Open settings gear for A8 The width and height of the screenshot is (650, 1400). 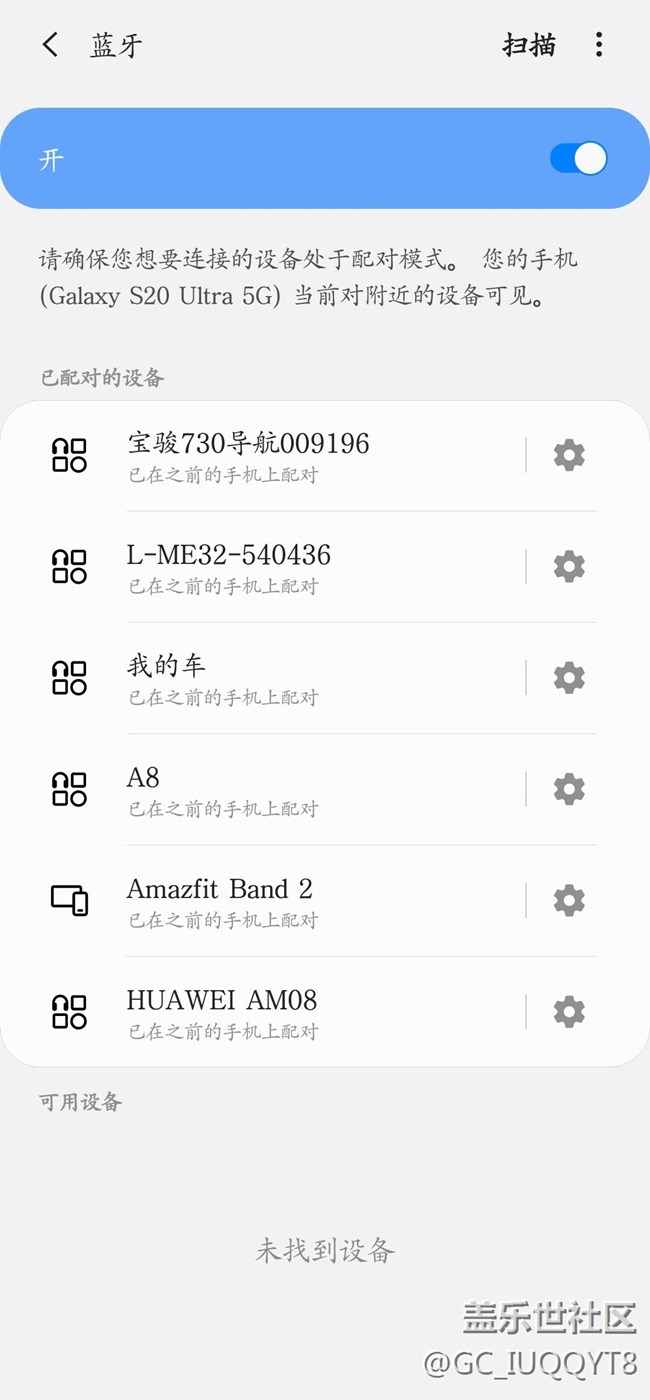pos(569,789)
